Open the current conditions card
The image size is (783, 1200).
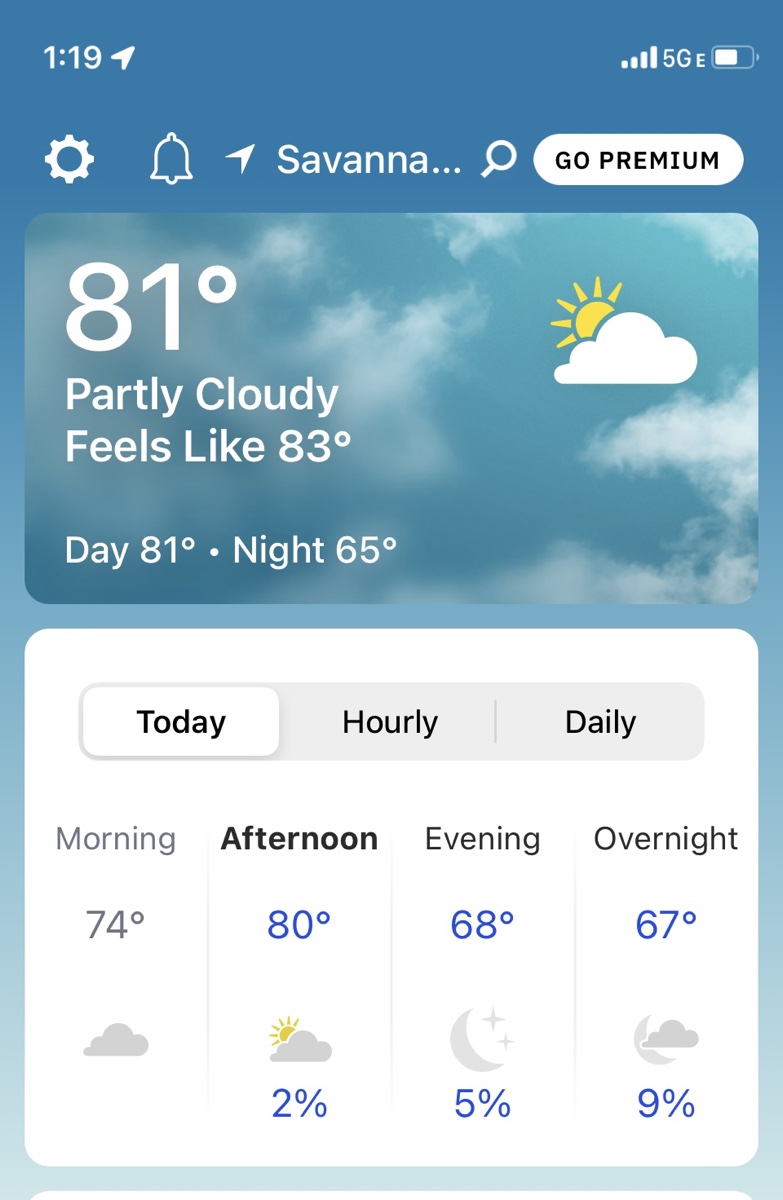[391, 408]
